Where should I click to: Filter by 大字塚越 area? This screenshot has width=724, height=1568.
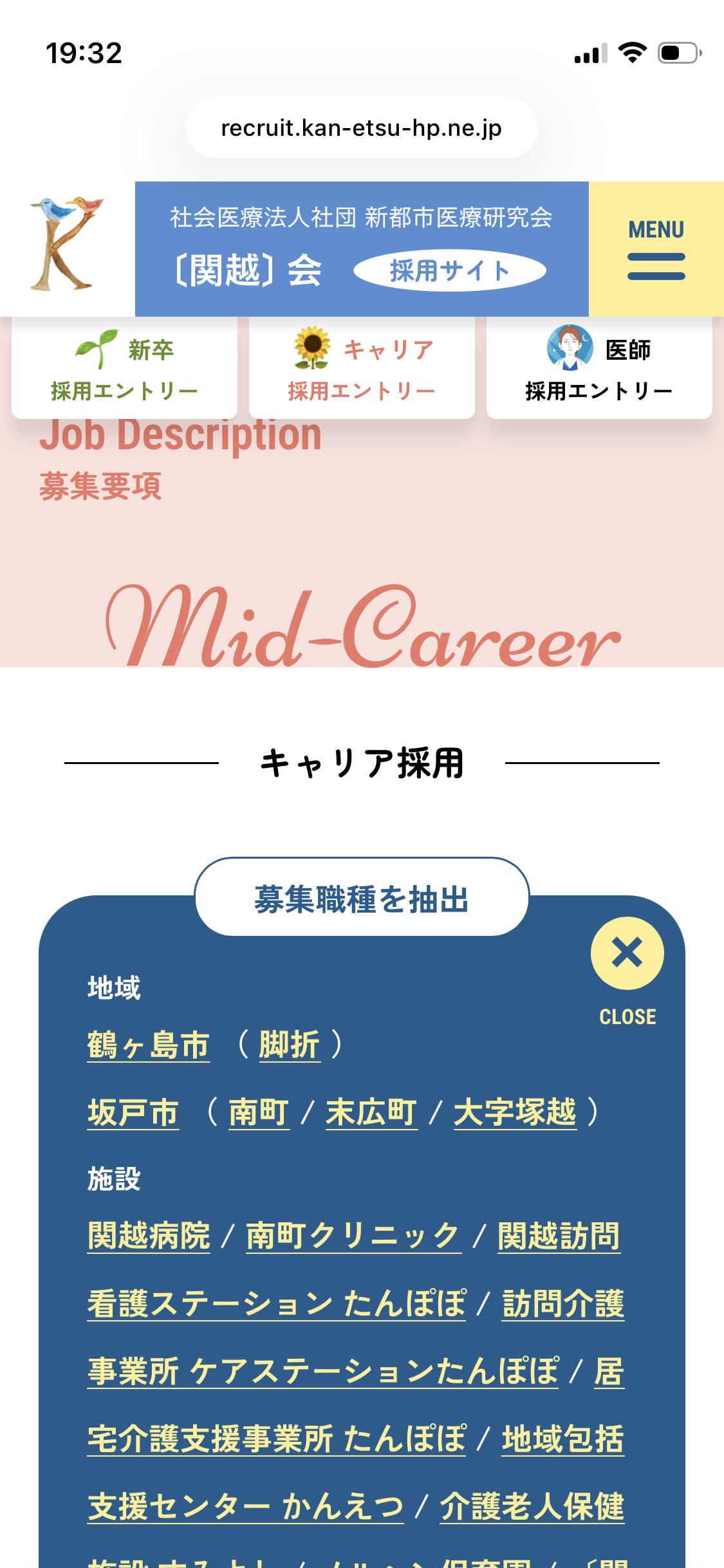tap(515, 1112)
